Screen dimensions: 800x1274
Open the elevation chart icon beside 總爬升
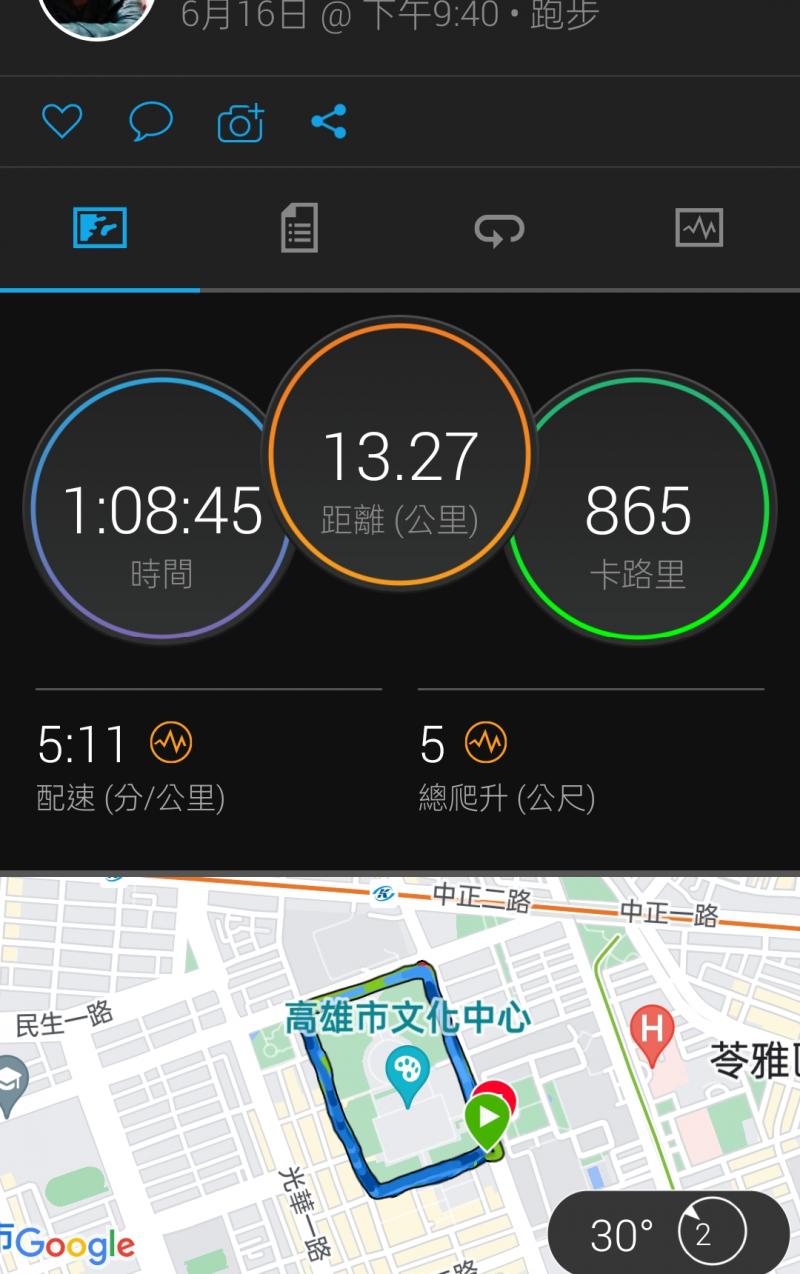click(x=487, y=743)
